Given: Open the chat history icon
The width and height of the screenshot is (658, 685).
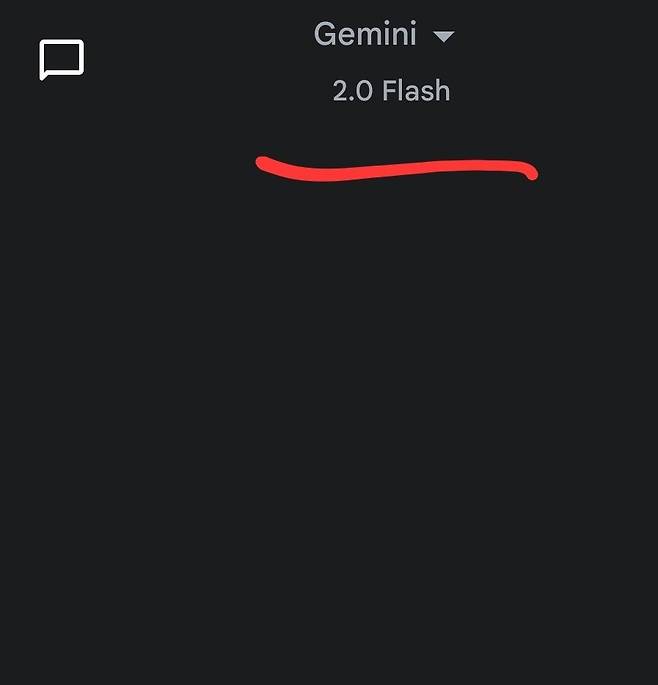Looking at the screenshot, I should click(x=61, y=60).
